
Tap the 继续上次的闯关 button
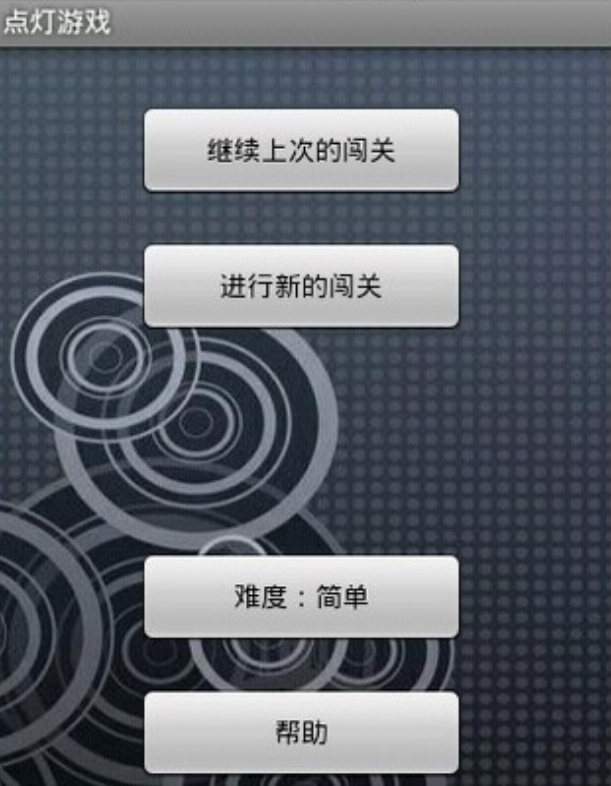click(301, 151)
